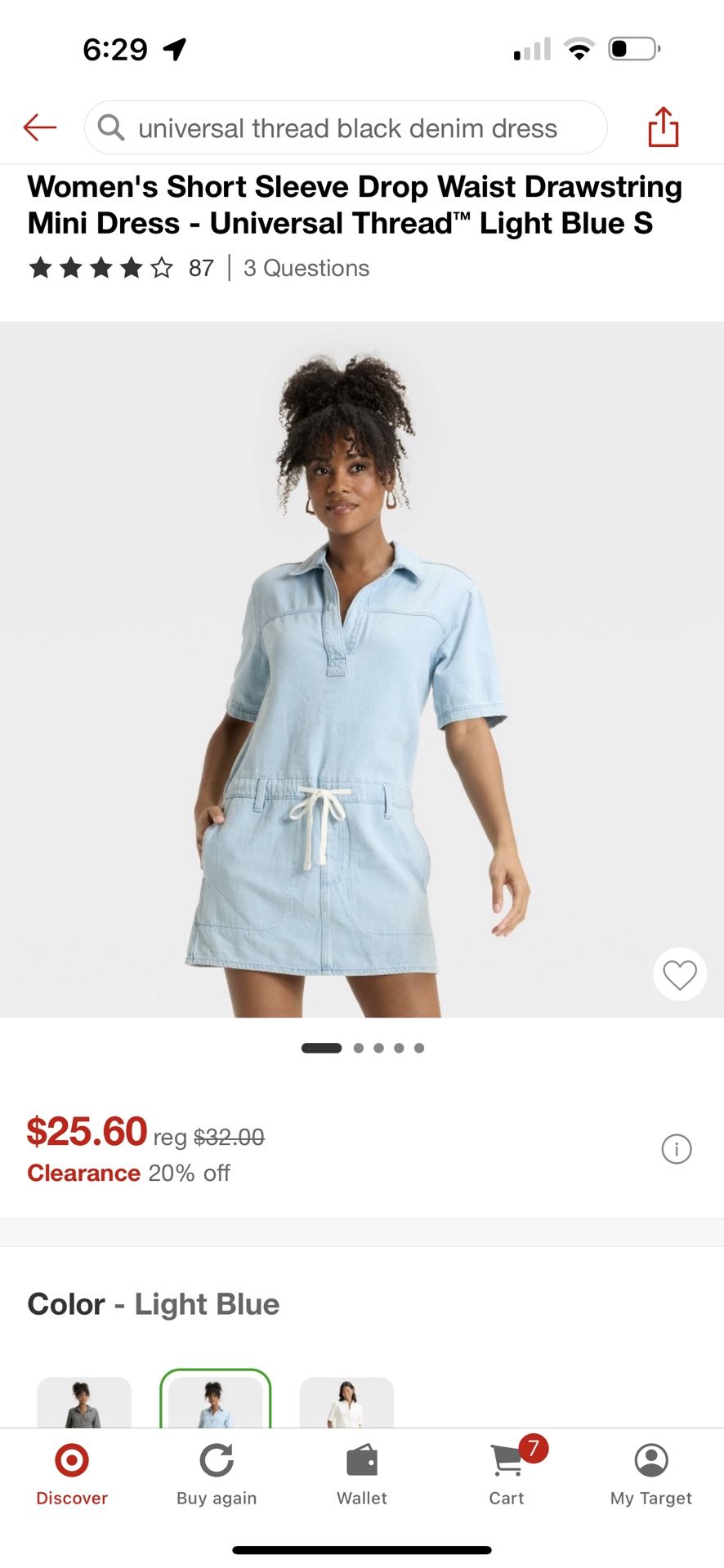
Task: View the 3 Questions section
Action: [306, 268]
